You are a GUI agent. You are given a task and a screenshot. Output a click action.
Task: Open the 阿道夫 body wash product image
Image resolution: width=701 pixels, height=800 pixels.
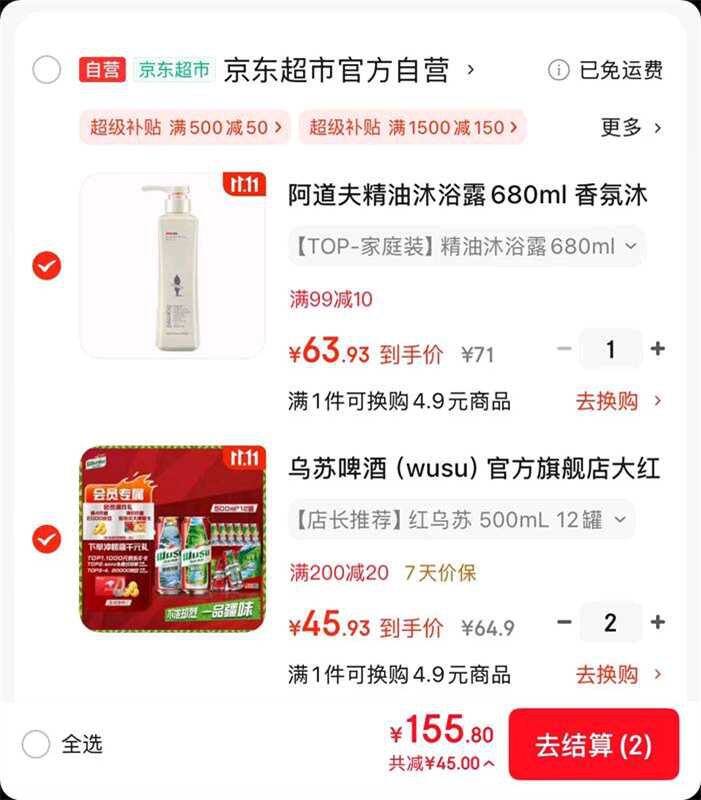tap(173, 266)
